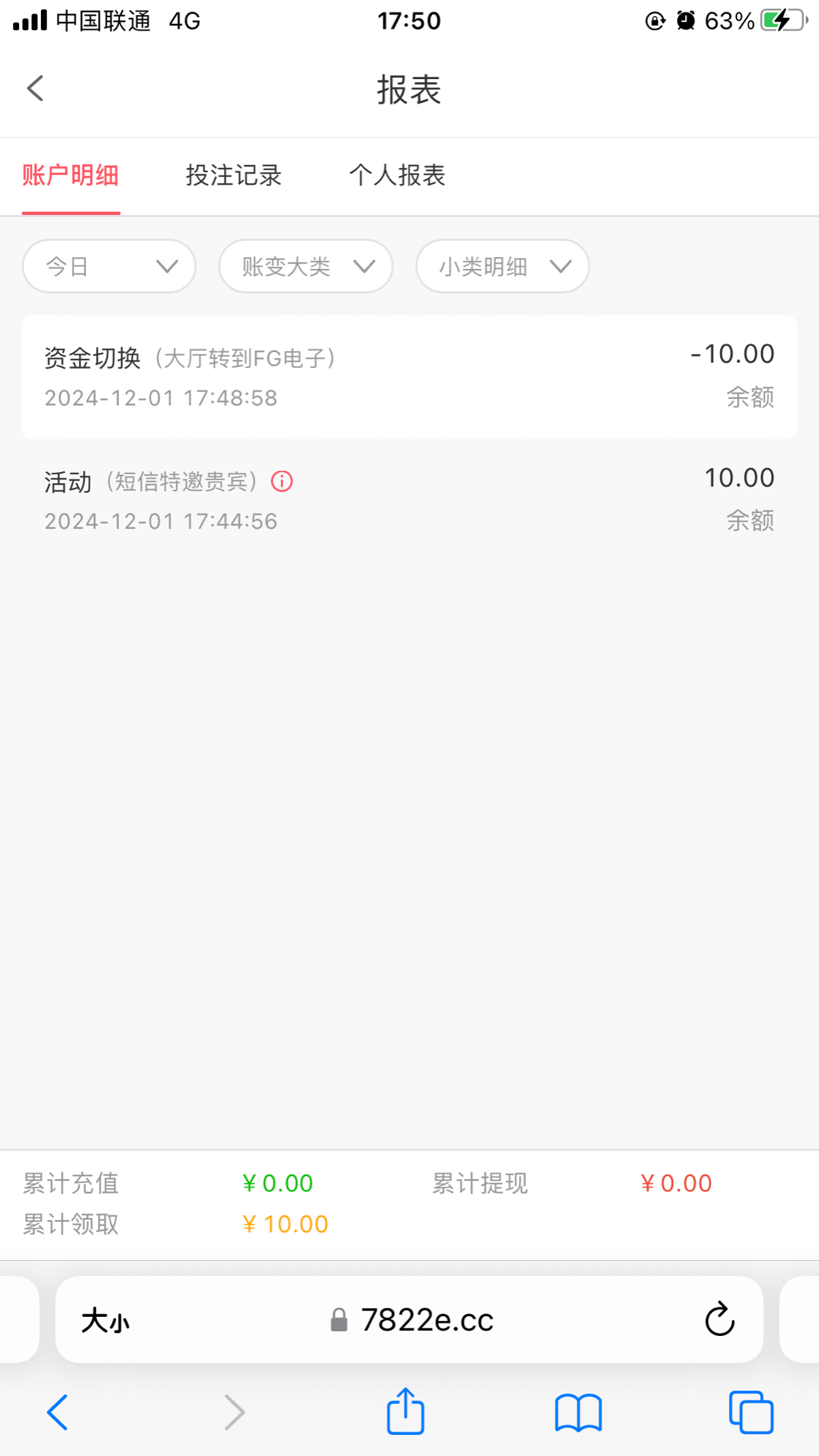Open the 小类明细 filter dropdown
Screen dimensions: 819x1456
point(502,266)
